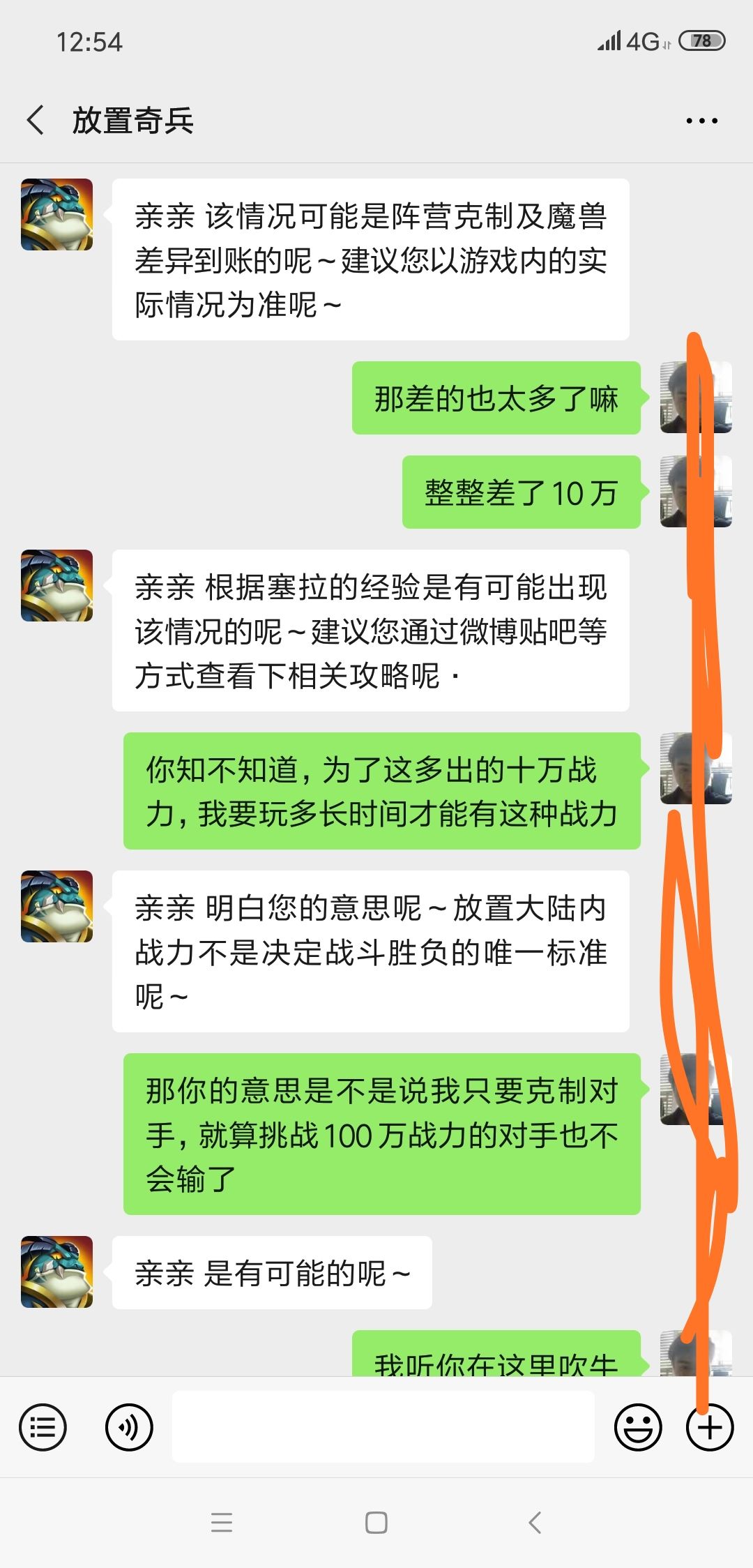Open the 放置奇兵 chat title

click(132, 120)
